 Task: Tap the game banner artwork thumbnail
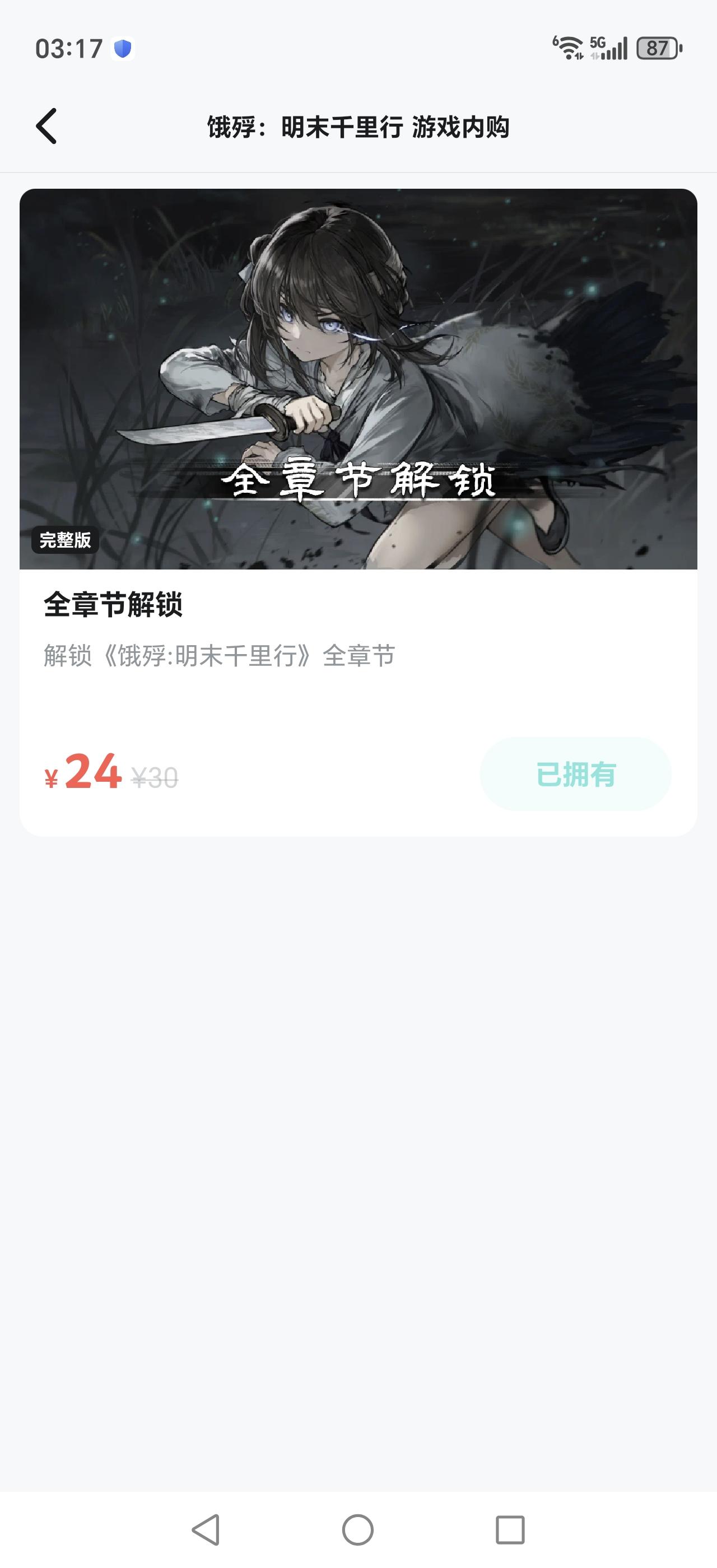(x=359, y=377)
